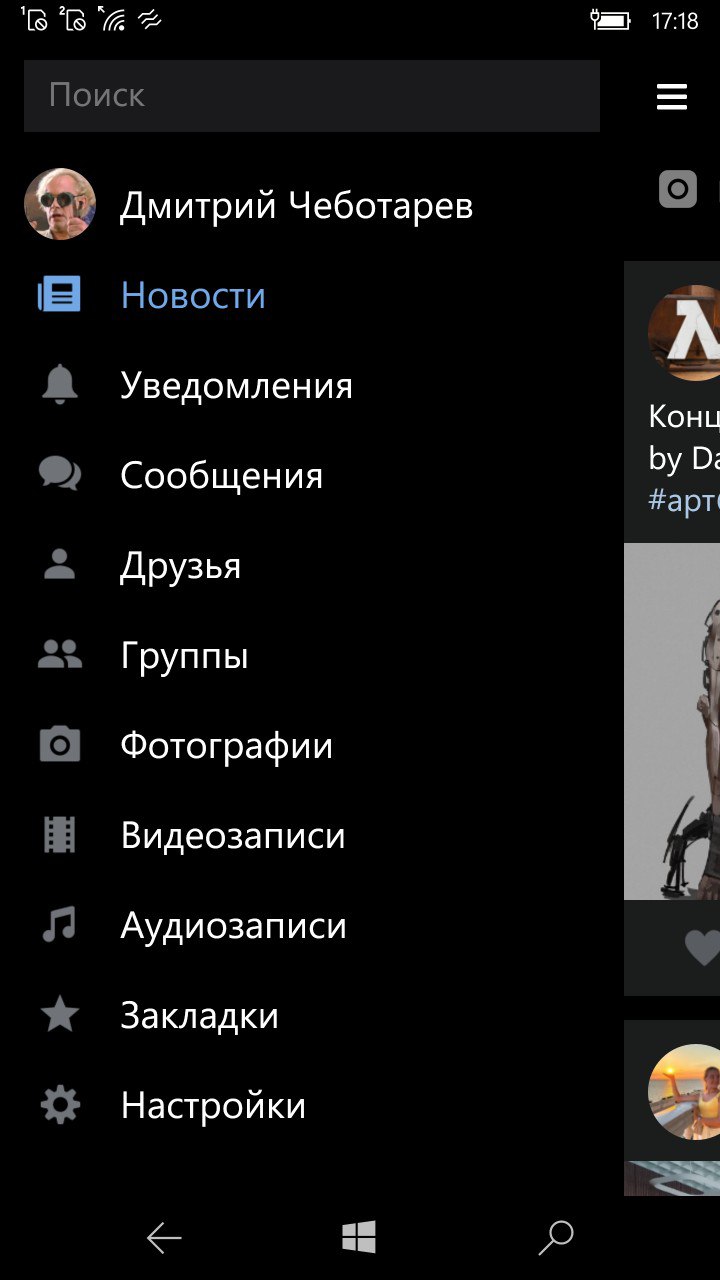Tap the system back arrow
Viewport: 720px width, 1280px height.
pos(164,1238)
